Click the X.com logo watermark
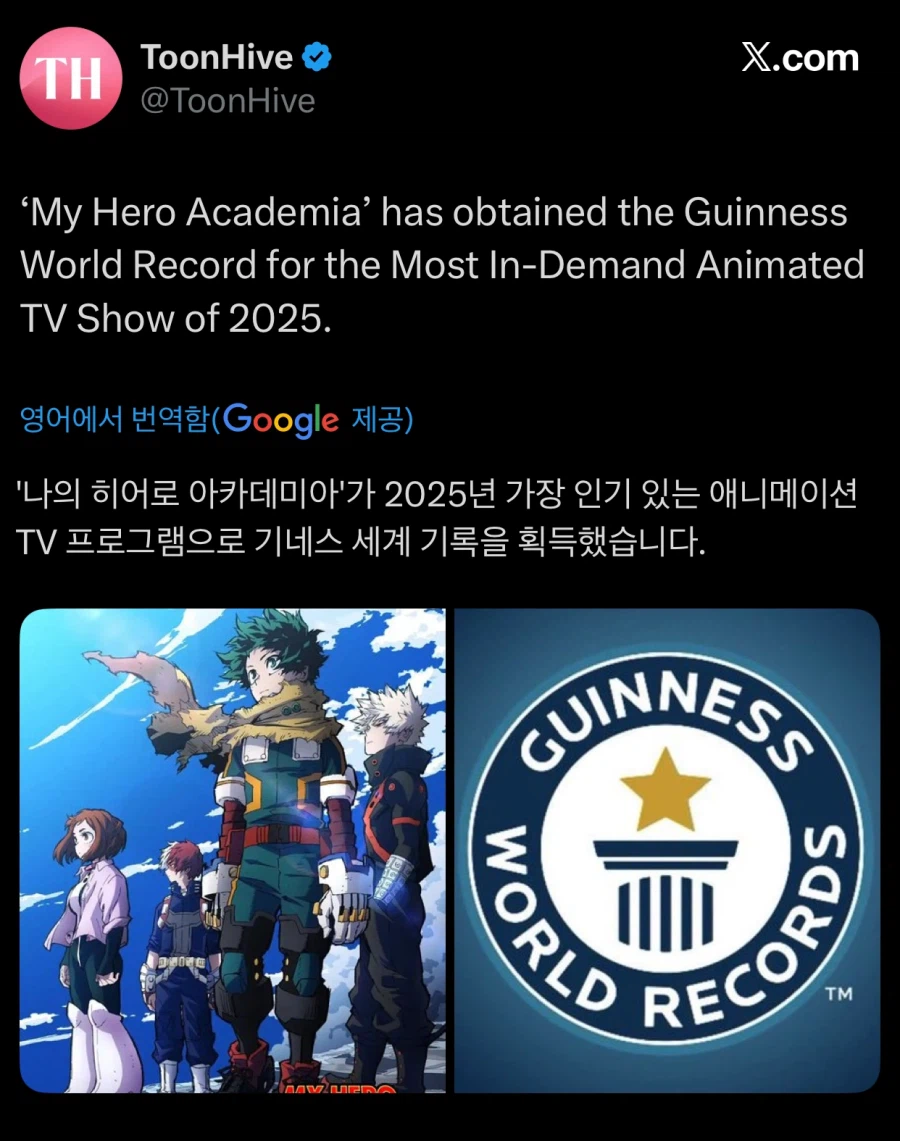This screenshot has height=1141, width=900. [x=800, y=57]
